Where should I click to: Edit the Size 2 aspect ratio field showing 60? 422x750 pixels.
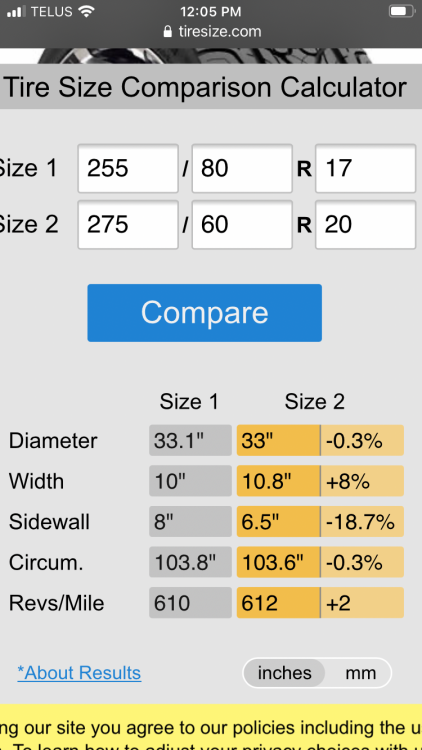coord(242,225)
